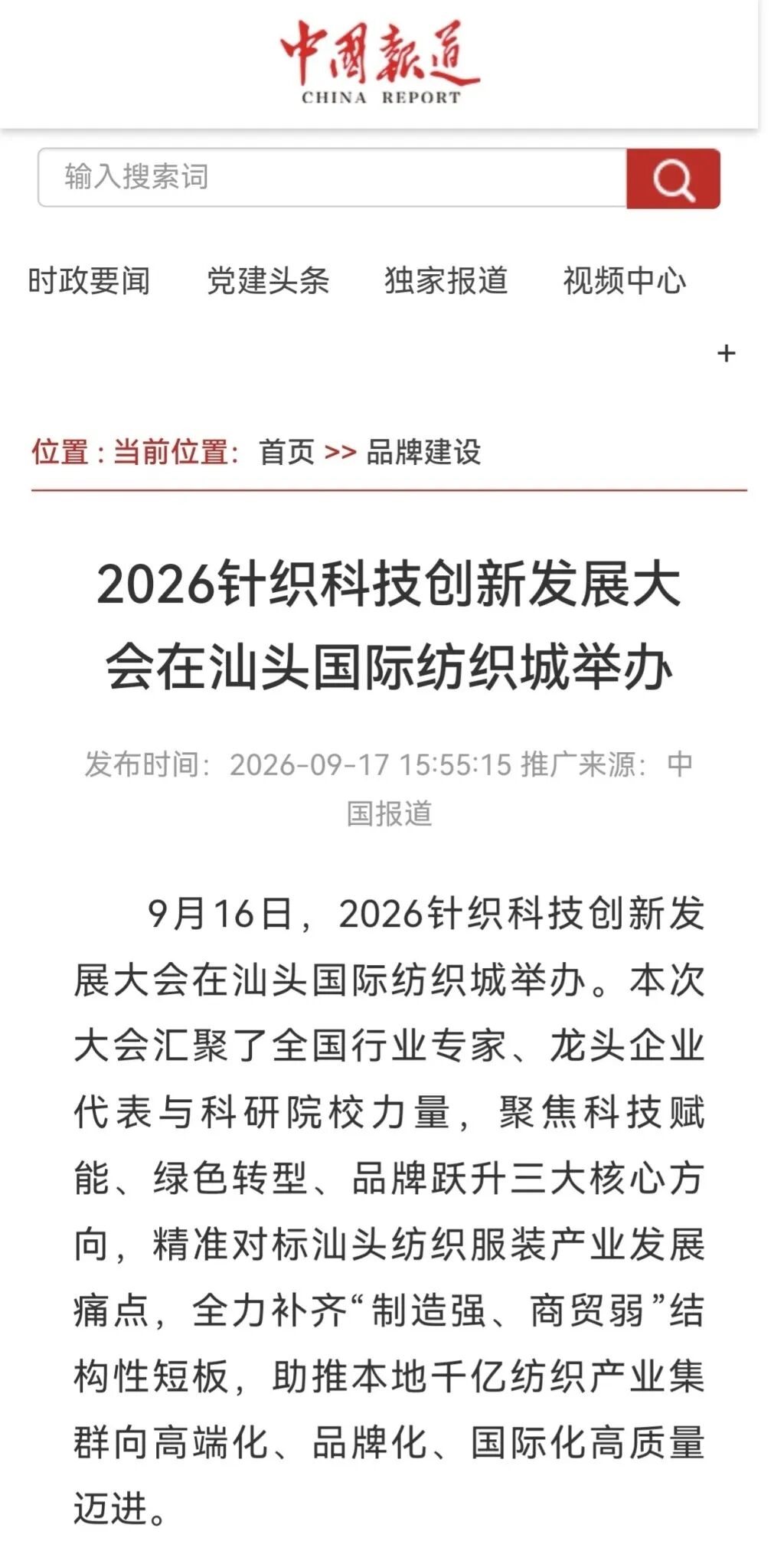Image resolution: width=784 pixels, height=1551 pixels.
Task: Tap the red magnifier search button
Action: (673, 178)
